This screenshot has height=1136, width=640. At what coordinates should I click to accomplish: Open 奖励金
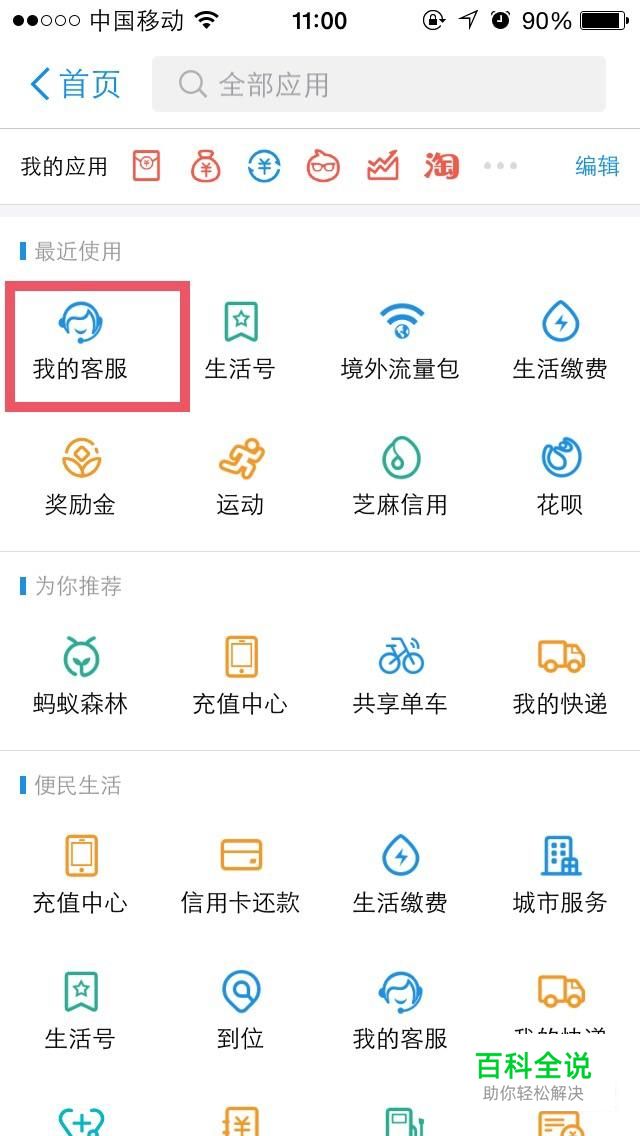80,477
